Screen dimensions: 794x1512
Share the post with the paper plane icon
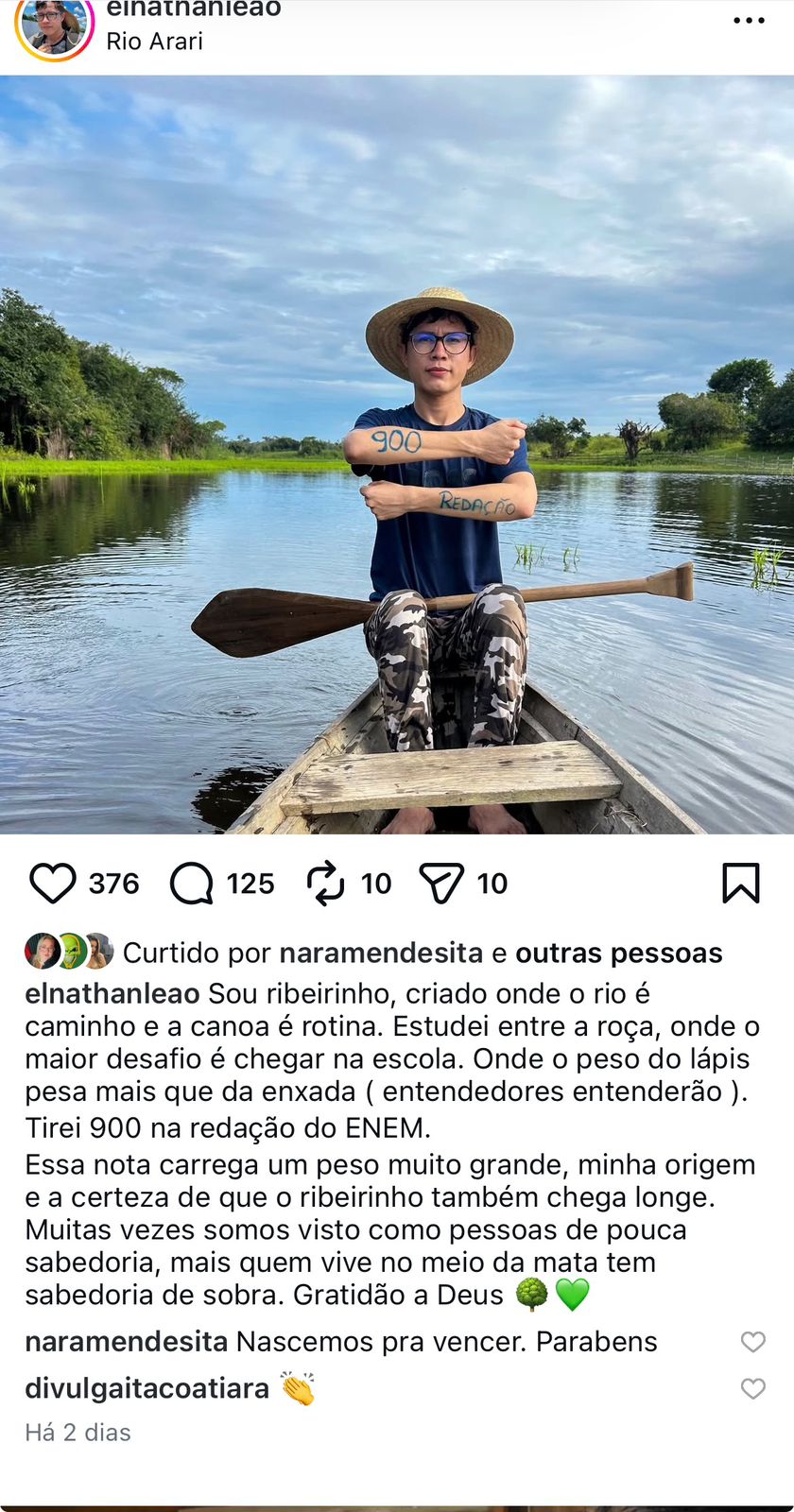pos(441,884)
